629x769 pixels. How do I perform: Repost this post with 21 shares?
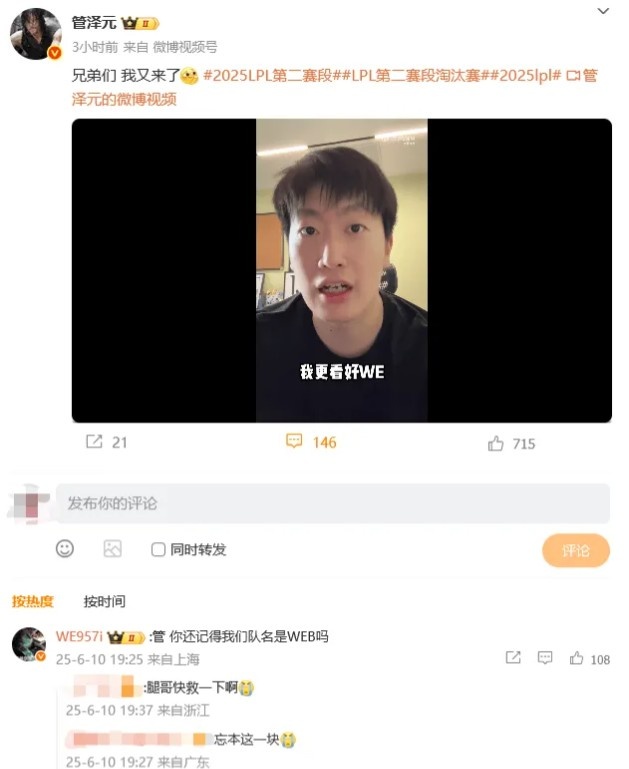pos(107,442)
